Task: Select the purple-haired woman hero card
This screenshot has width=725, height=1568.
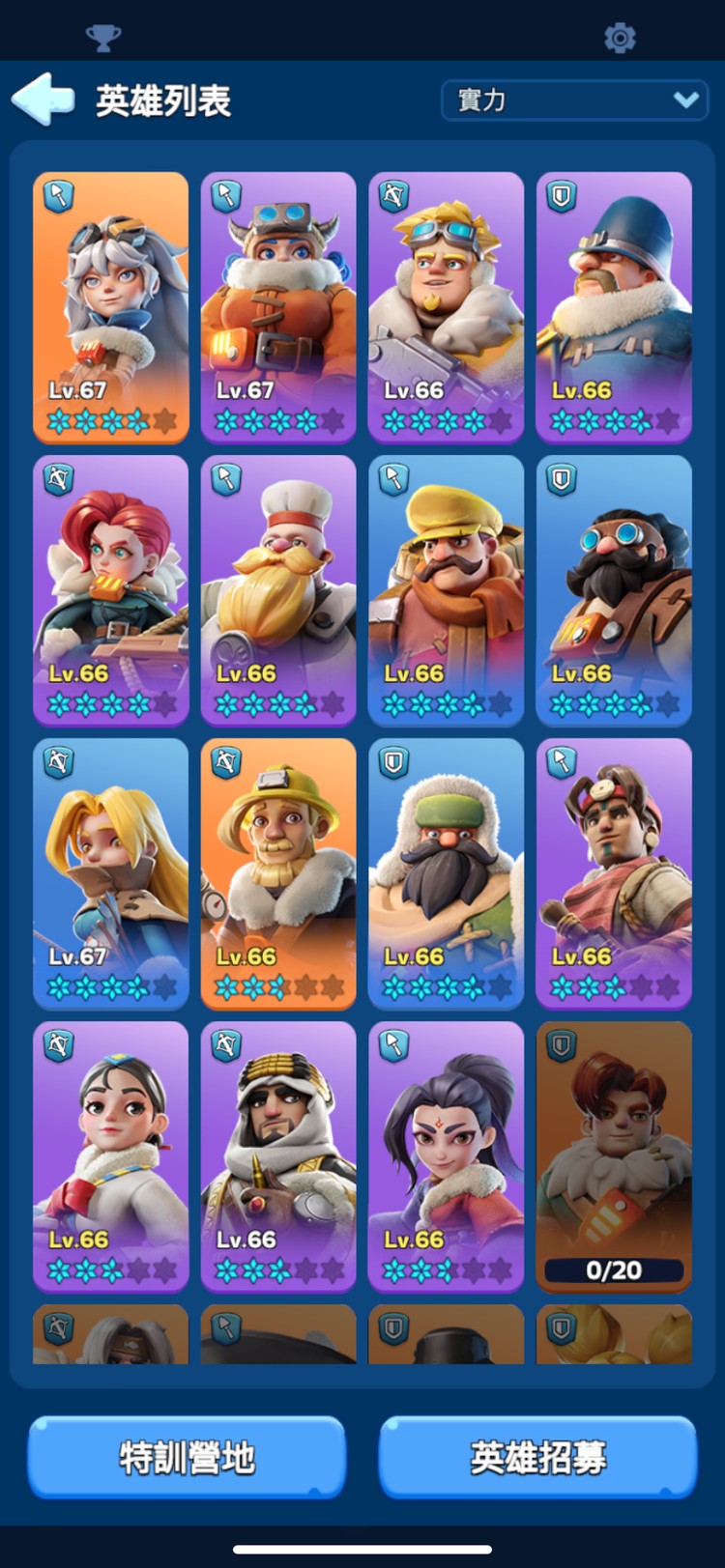Action: click(x=446, y=1156)
